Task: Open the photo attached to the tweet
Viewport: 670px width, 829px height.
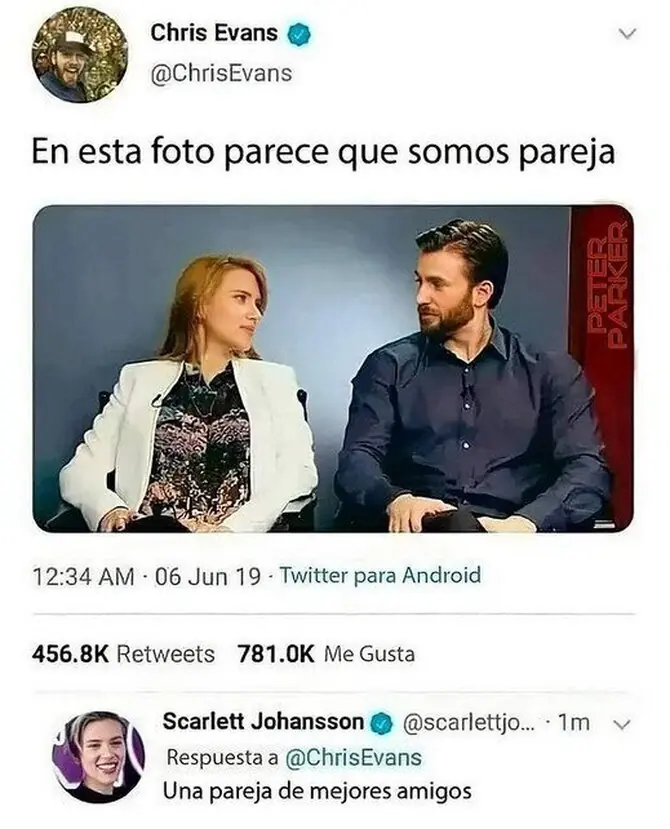Action: [333, 369]
